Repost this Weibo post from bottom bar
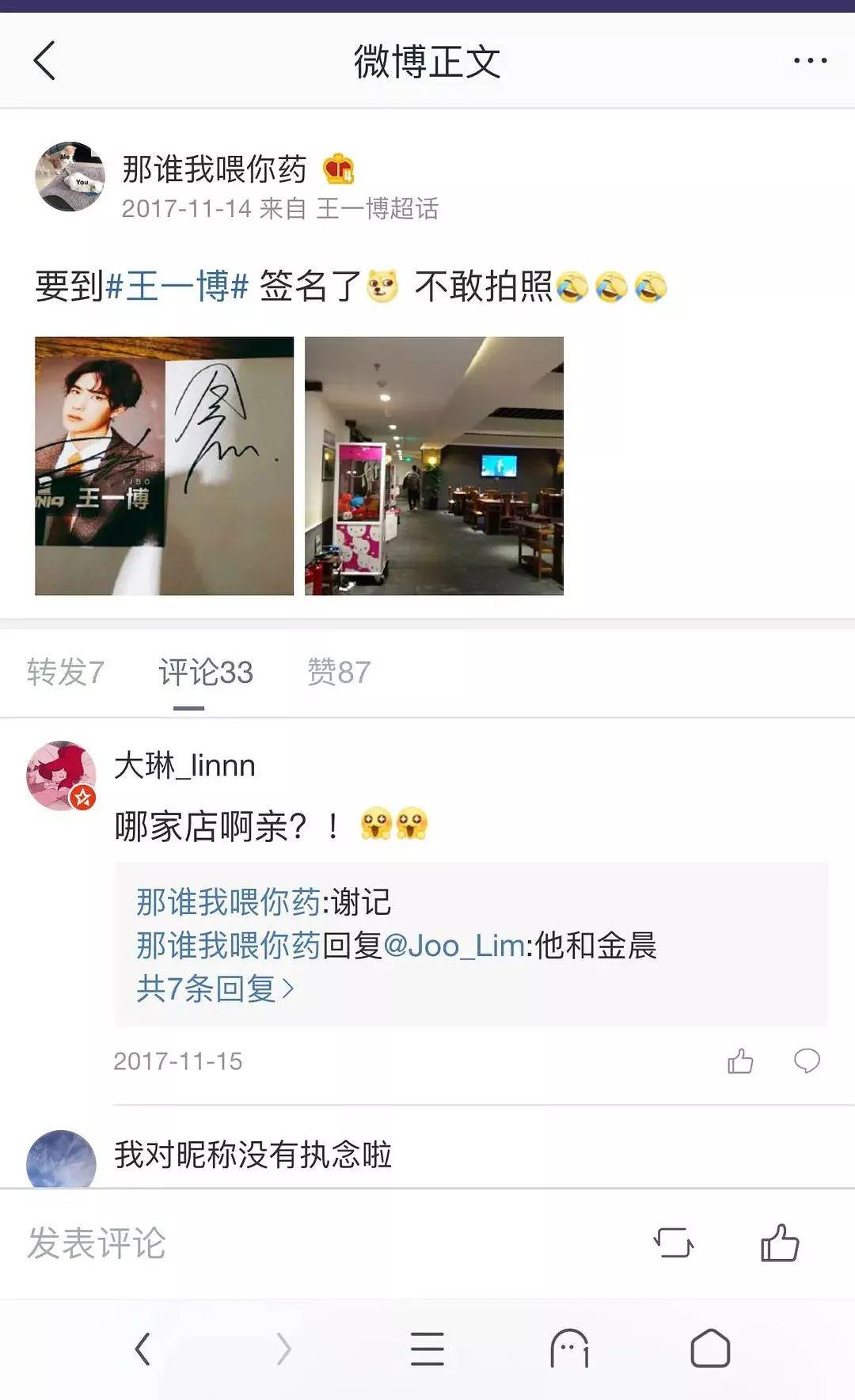 [674, 1243]
